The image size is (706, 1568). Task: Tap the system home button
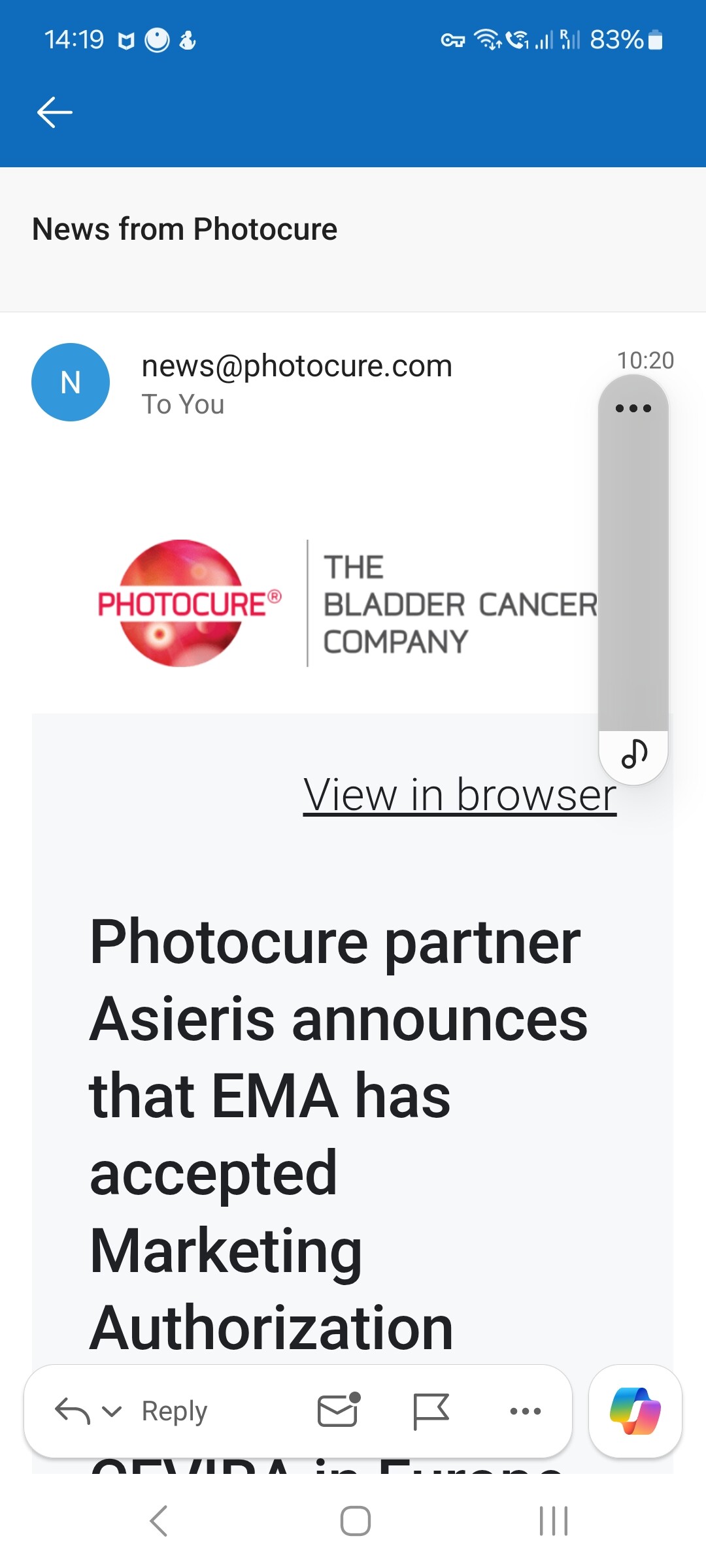[x=355, y=1521]
